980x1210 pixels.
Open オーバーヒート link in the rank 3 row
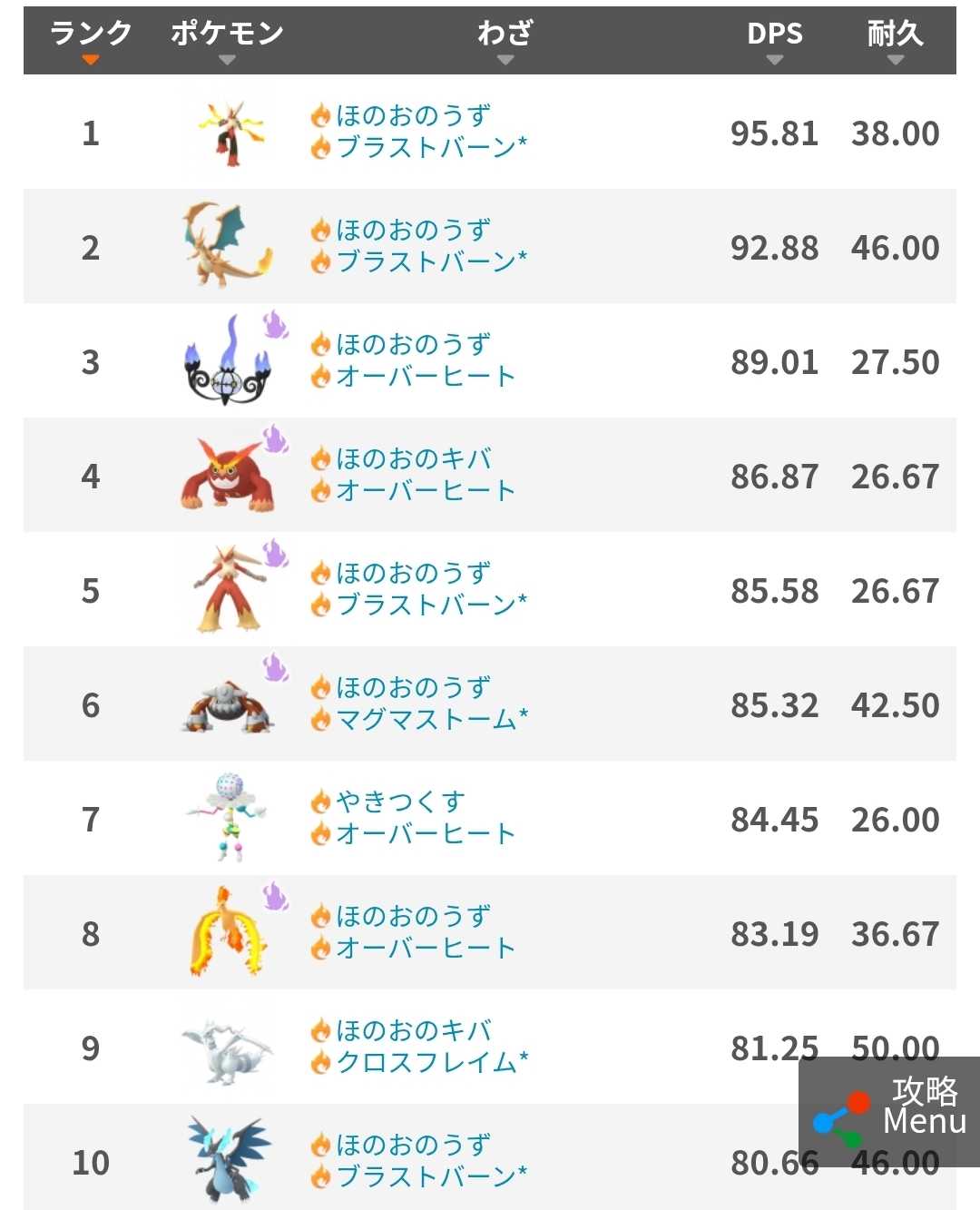coord(425,377)
